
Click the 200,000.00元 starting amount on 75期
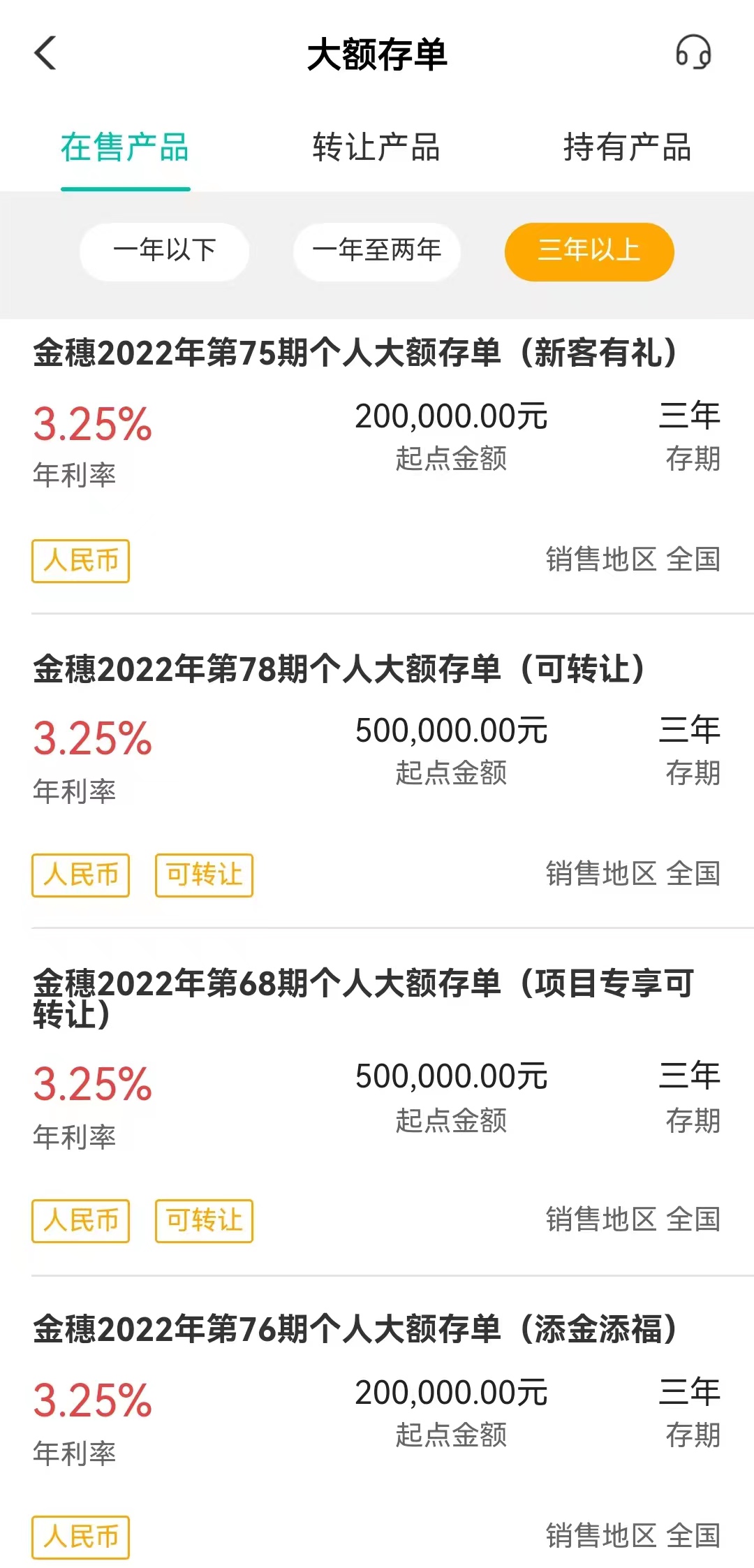(450, 416)
